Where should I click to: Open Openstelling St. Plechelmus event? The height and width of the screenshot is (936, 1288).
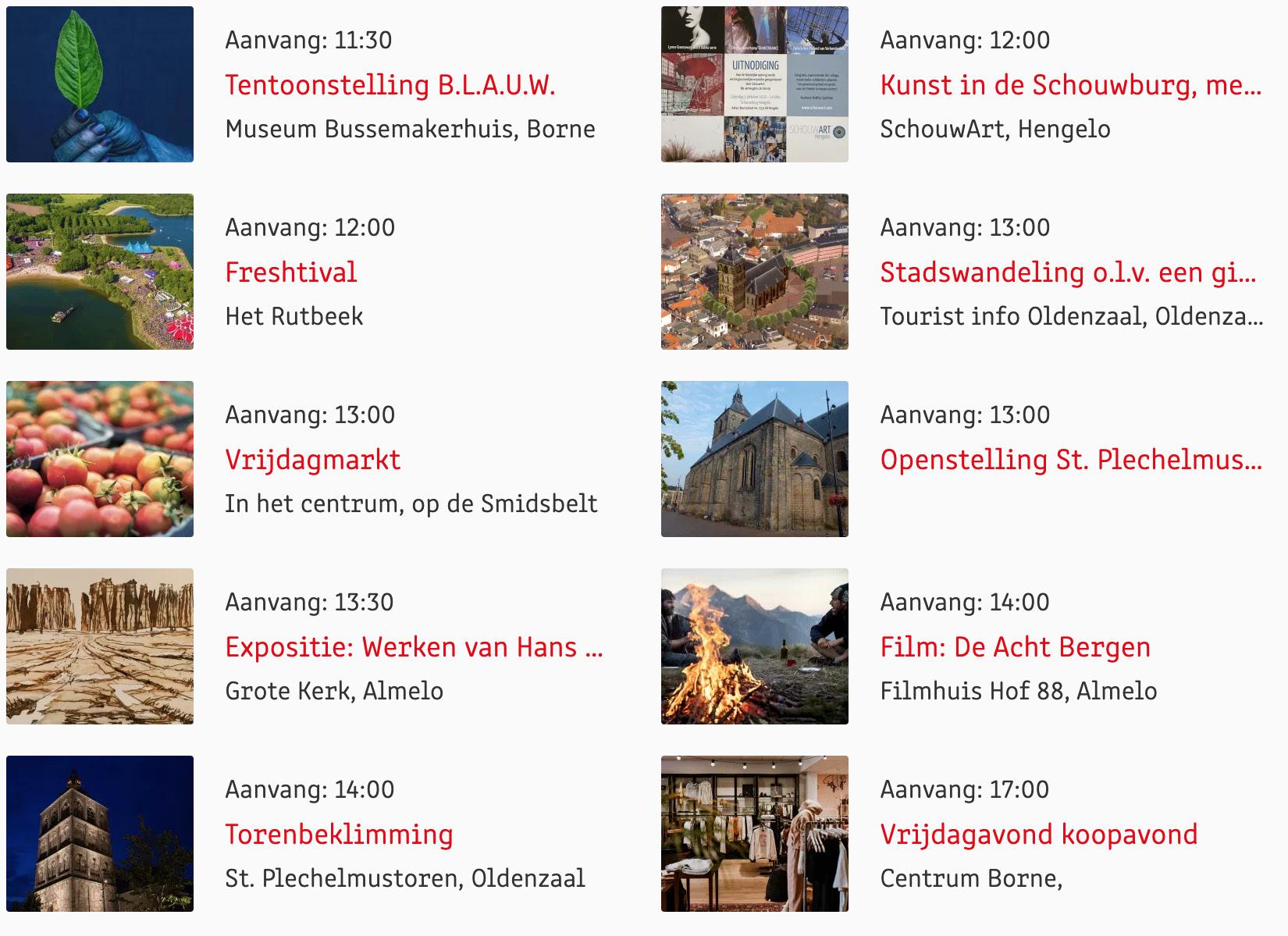point(1070,460)
